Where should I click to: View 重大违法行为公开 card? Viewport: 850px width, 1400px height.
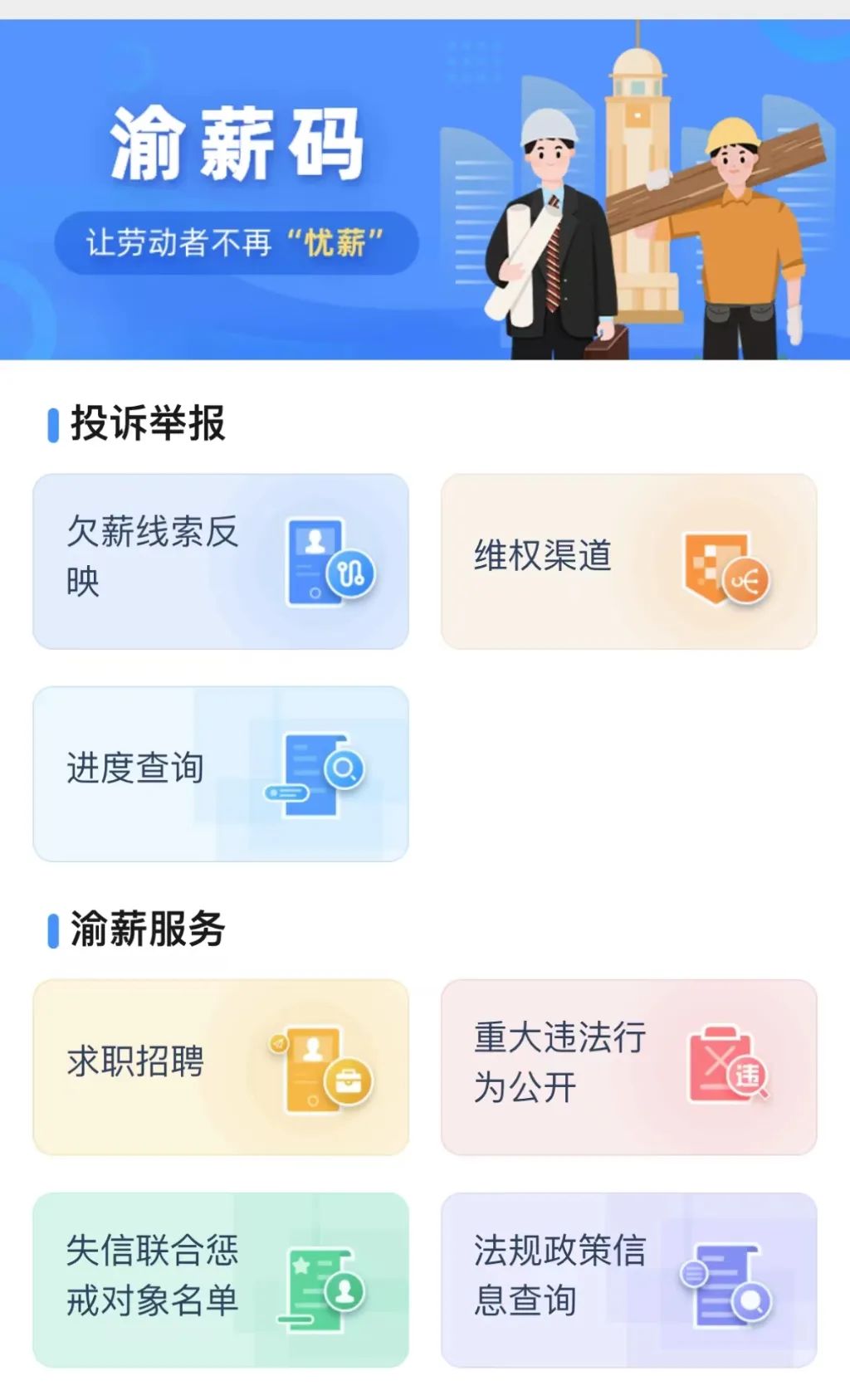coord(628,1066)
